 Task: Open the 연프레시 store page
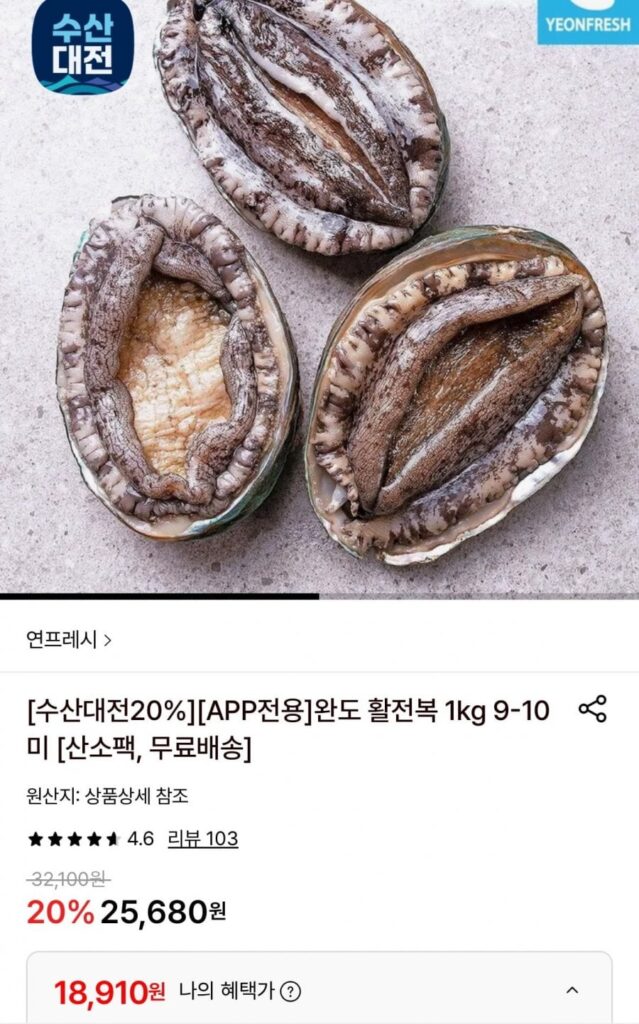(69, 640)
